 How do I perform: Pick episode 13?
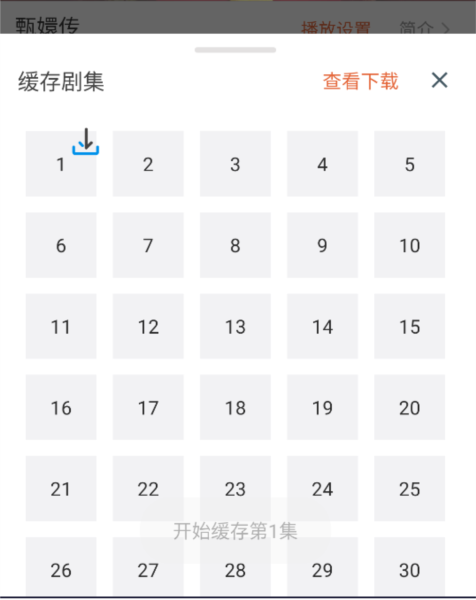[x=235, y=326]
